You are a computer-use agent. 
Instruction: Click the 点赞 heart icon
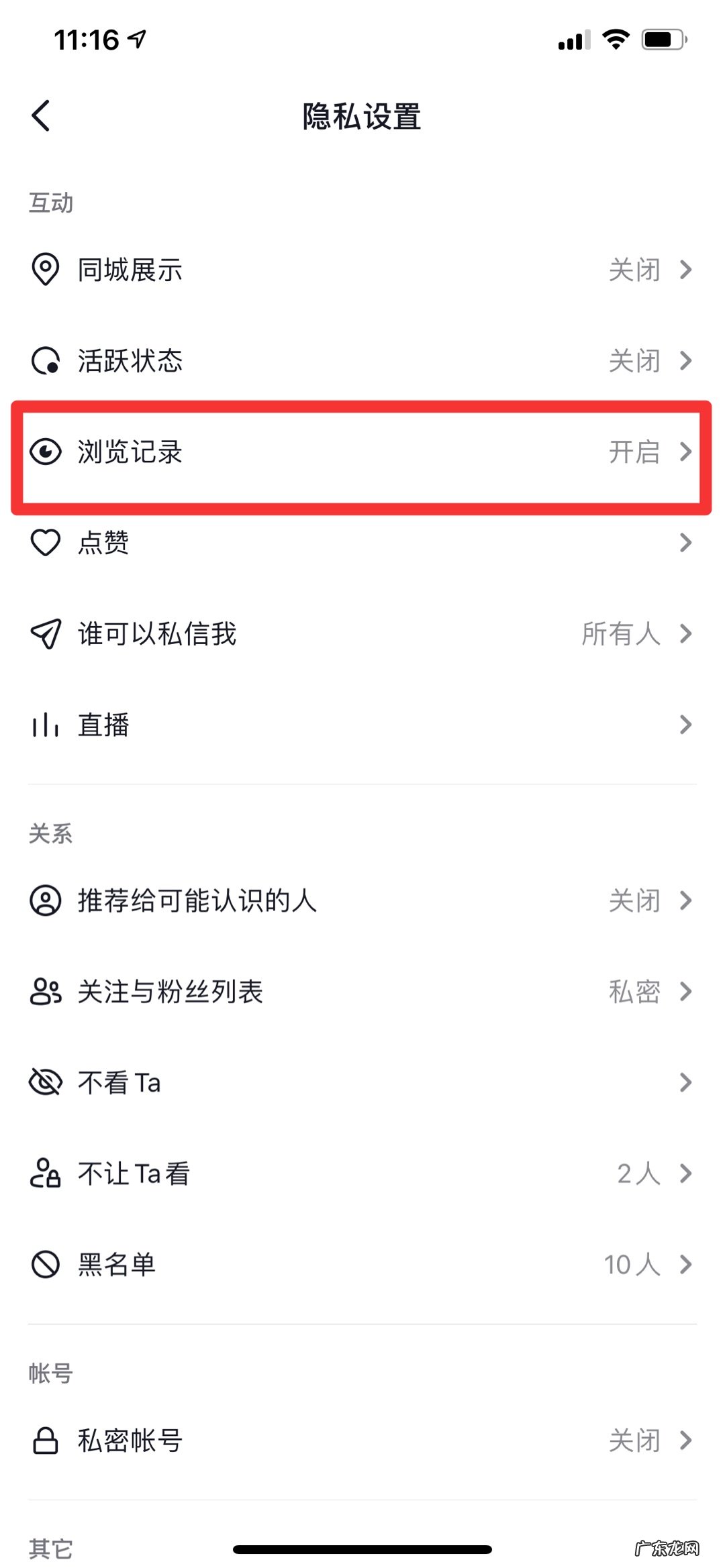44,543
